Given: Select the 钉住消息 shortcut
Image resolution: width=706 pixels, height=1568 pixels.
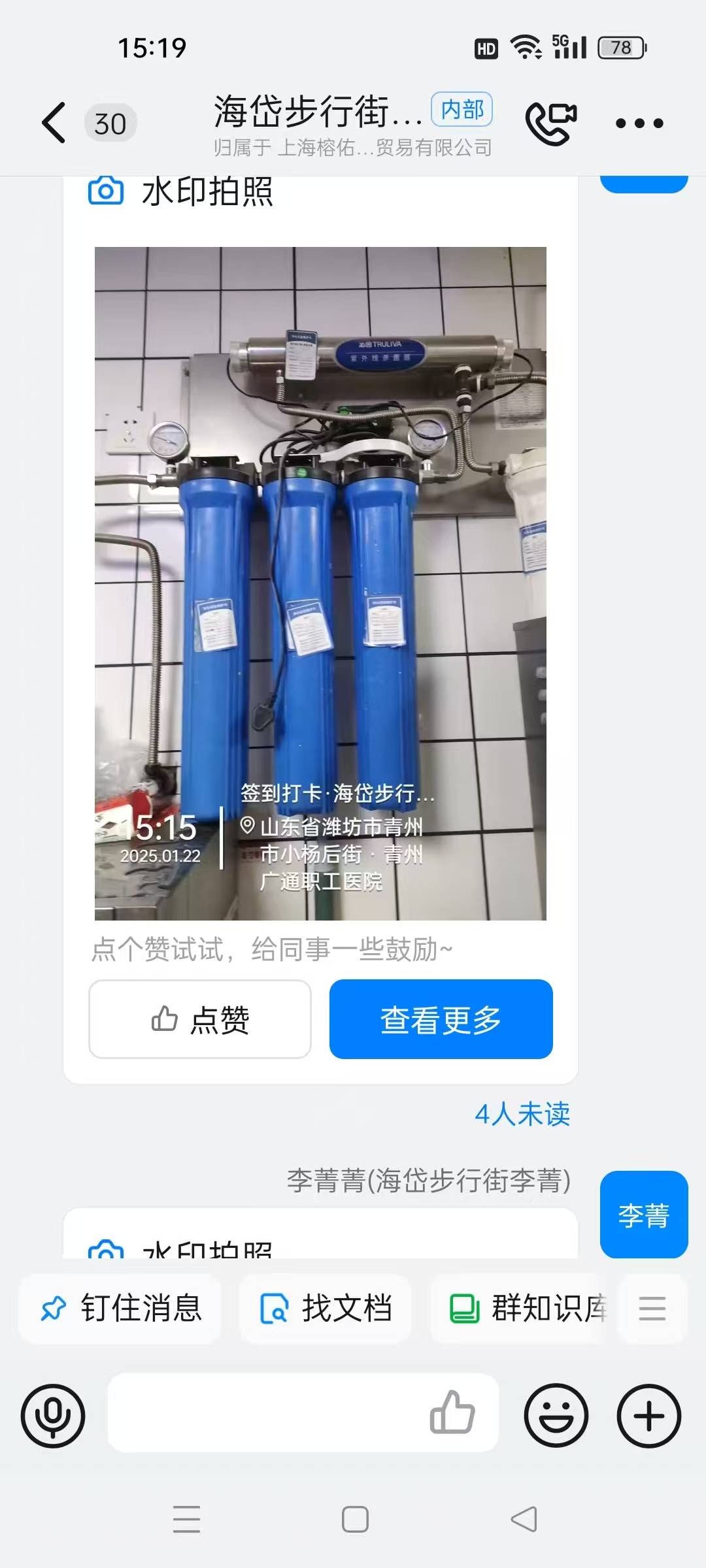Looking at the screenshot, I should click(x=120, y=1309).
